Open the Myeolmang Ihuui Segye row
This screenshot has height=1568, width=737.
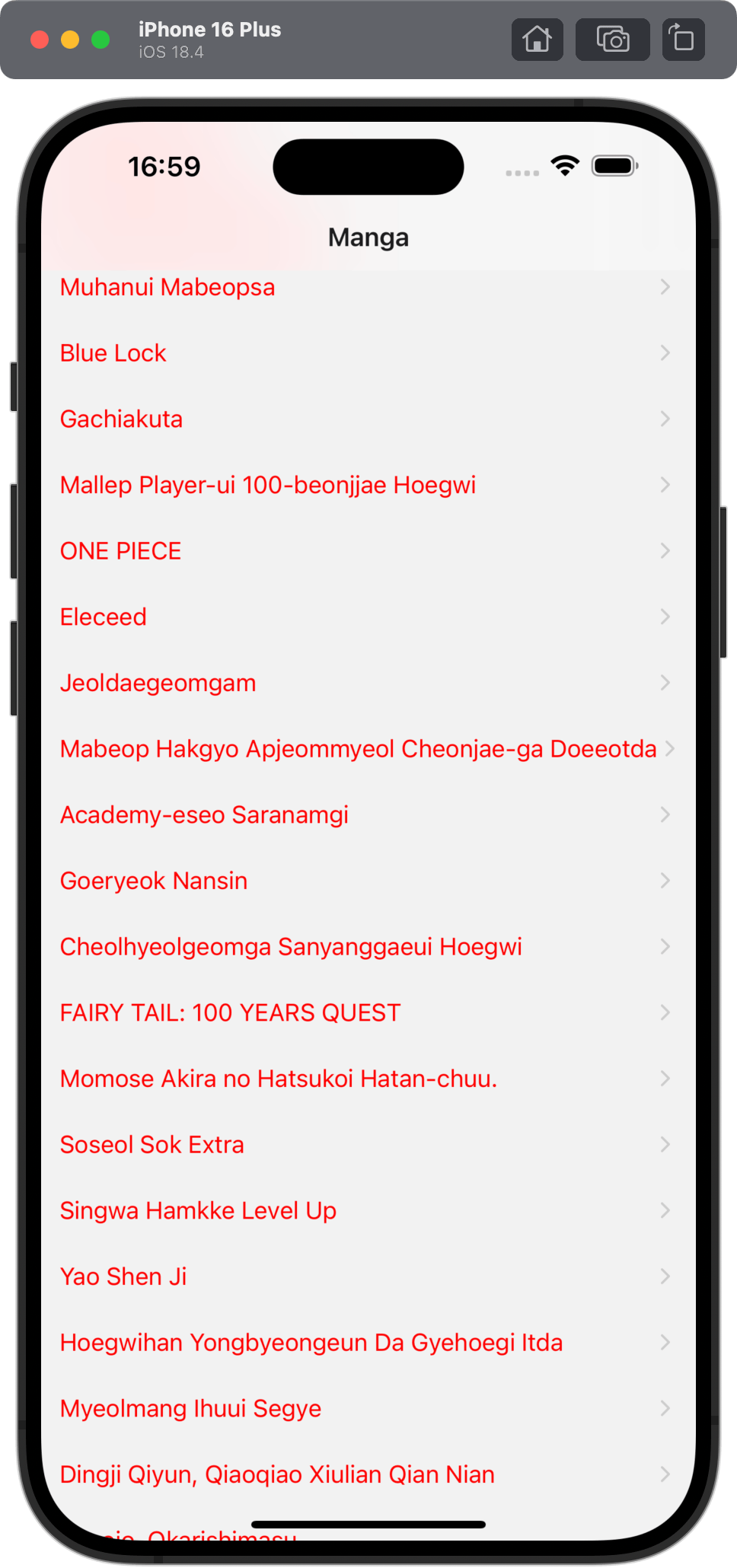(x=190, y=1409)
